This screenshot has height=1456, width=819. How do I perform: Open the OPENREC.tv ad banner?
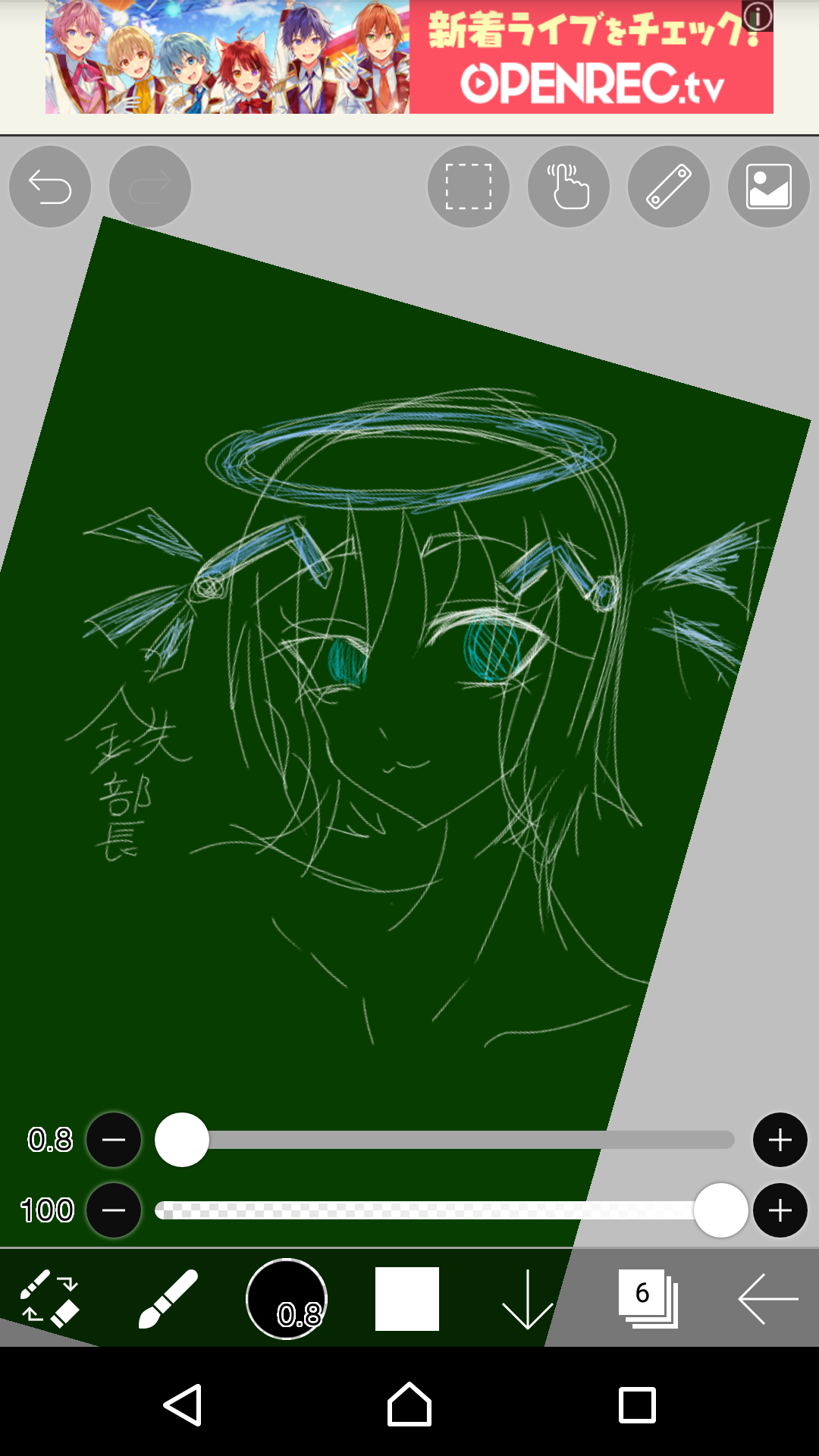(409, 58)
